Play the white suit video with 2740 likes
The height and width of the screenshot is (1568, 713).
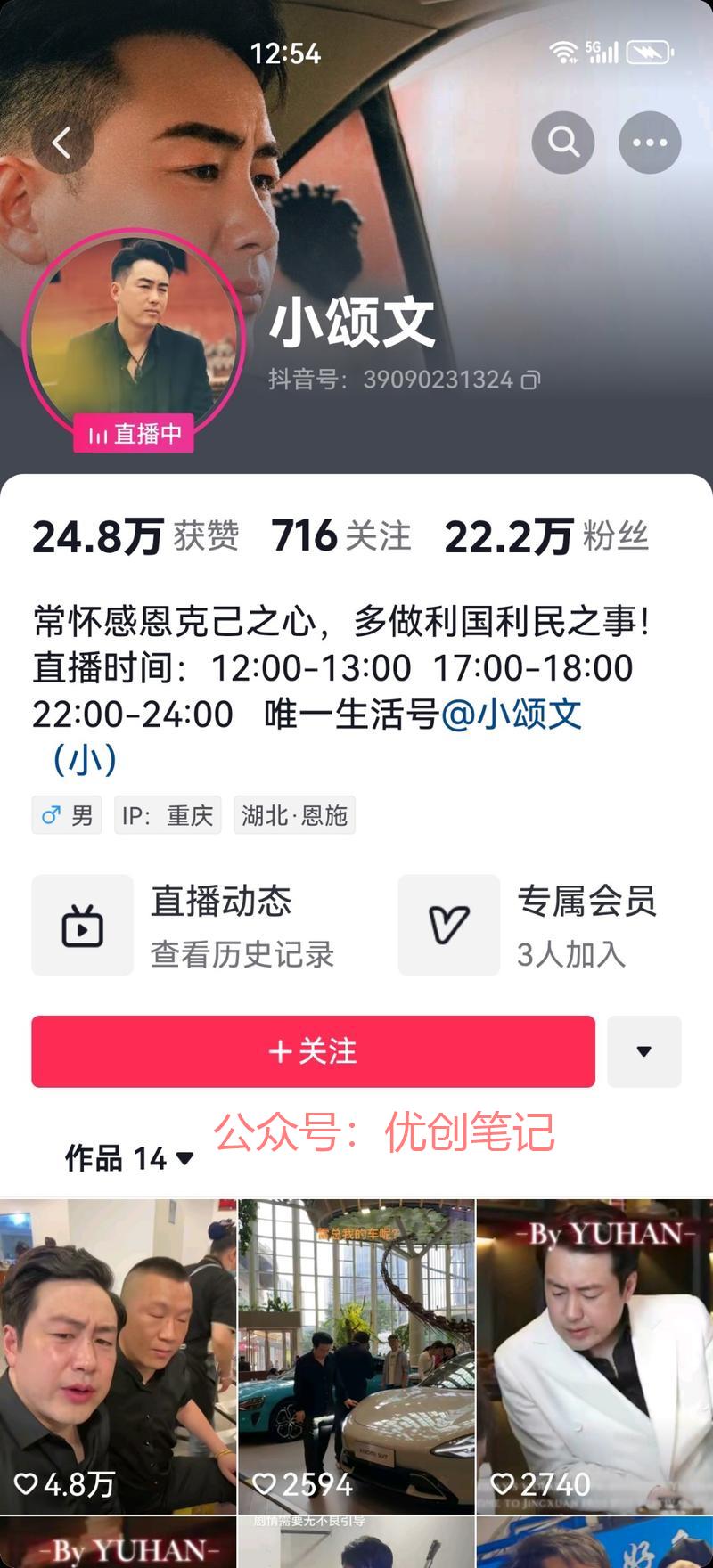(594, 1356)
